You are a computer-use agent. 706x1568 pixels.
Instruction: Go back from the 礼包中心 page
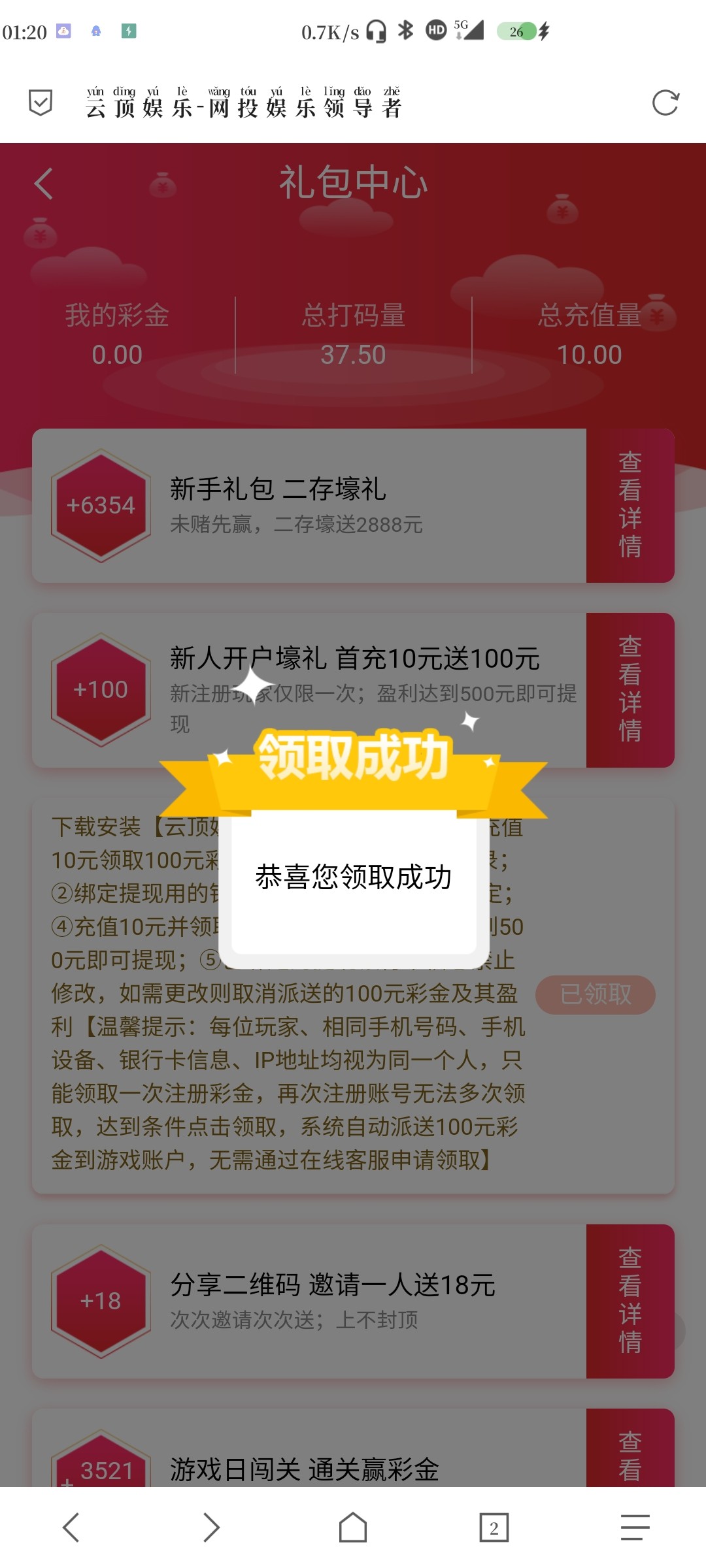pyautogui.click(x=44, y=184)
